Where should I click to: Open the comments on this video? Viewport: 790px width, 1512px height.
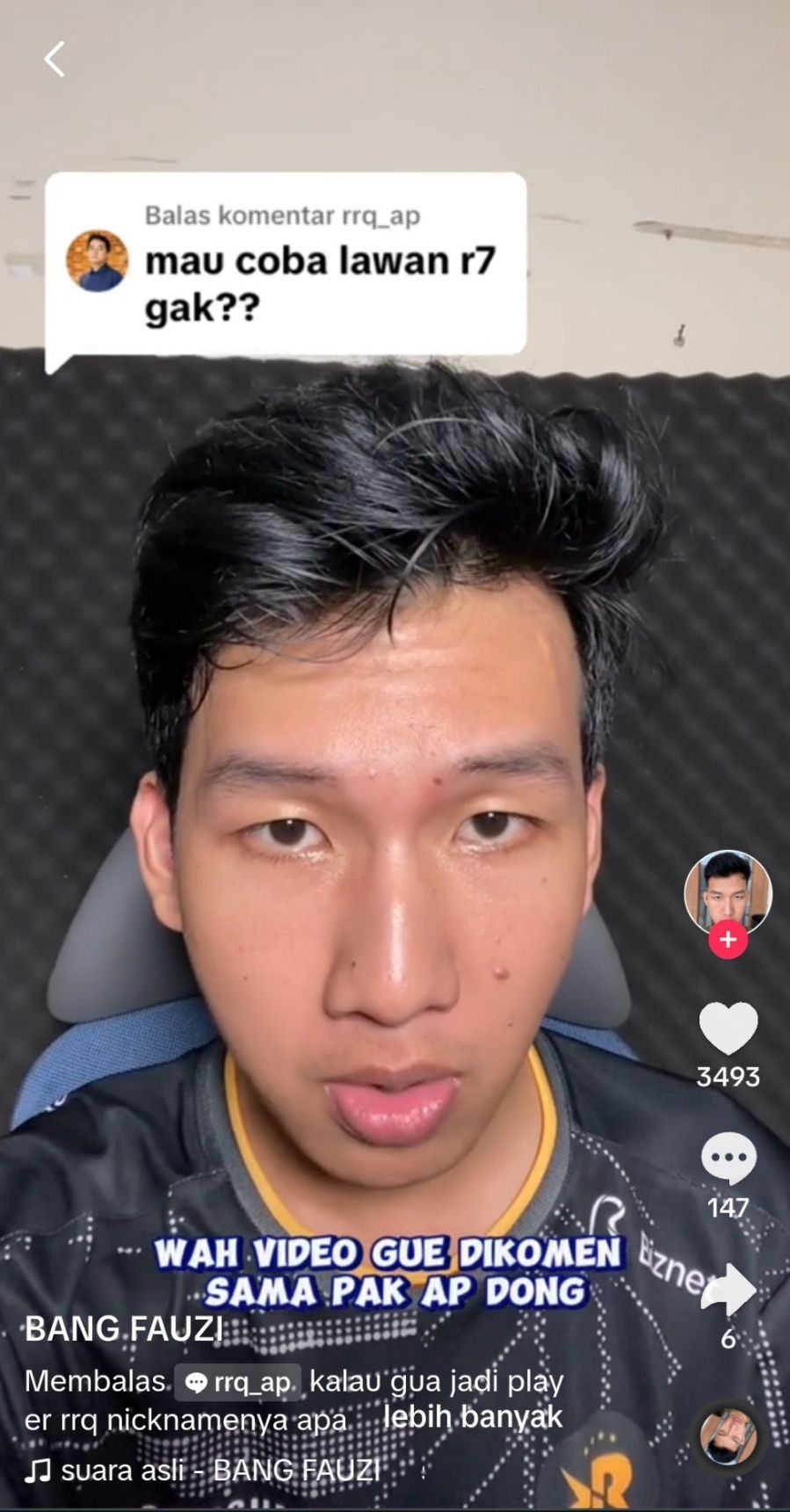click(728, 1159)
